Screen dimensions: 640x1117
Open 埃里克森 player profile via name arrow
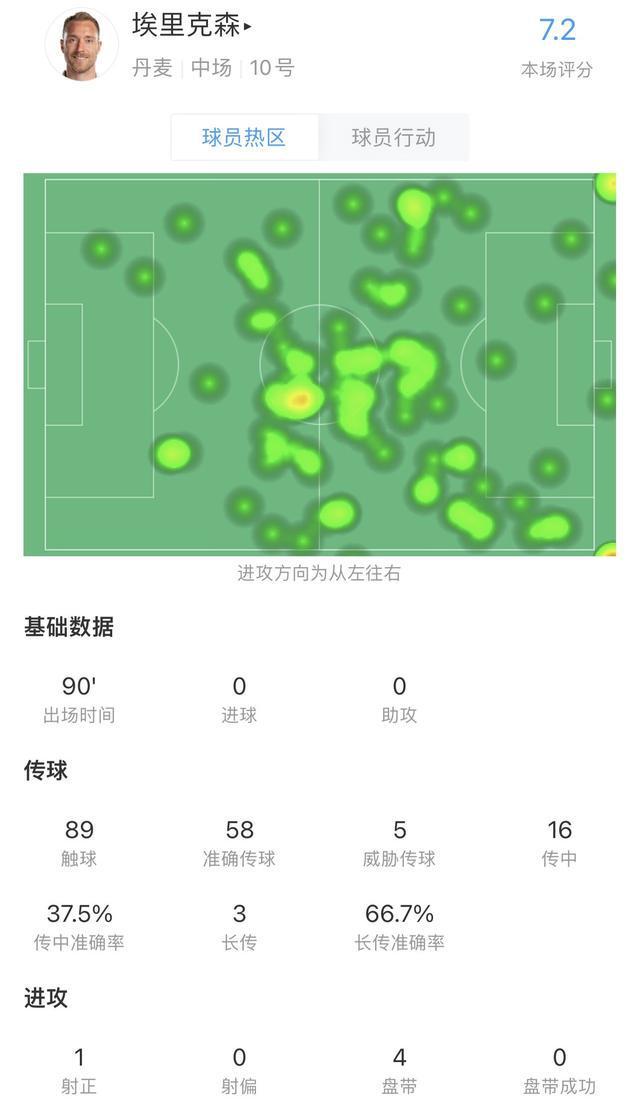click(192, 26)
